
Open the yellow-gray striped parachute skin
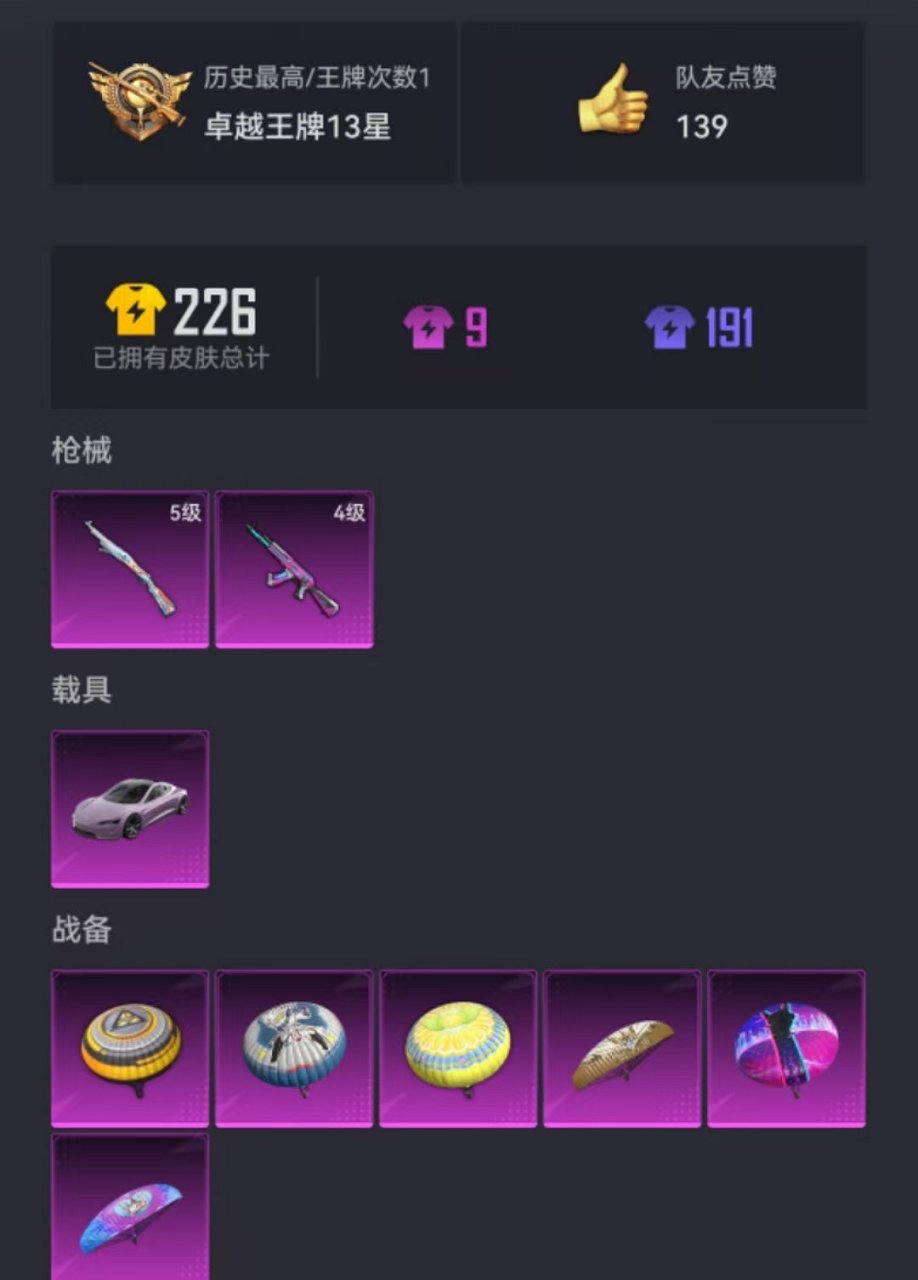130,1048
